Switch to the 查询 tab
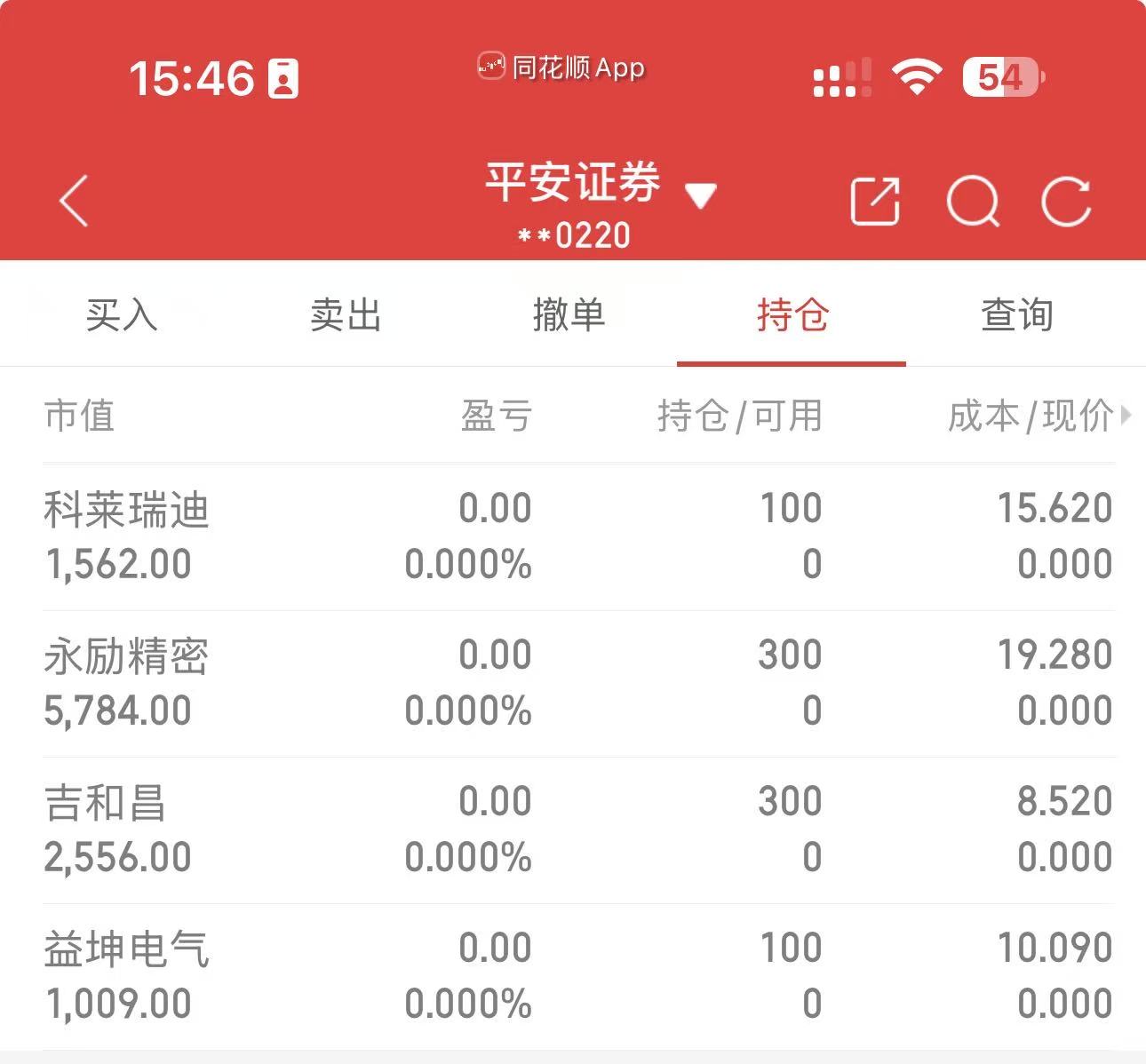The image size is (1146, 1064). 1017,315
